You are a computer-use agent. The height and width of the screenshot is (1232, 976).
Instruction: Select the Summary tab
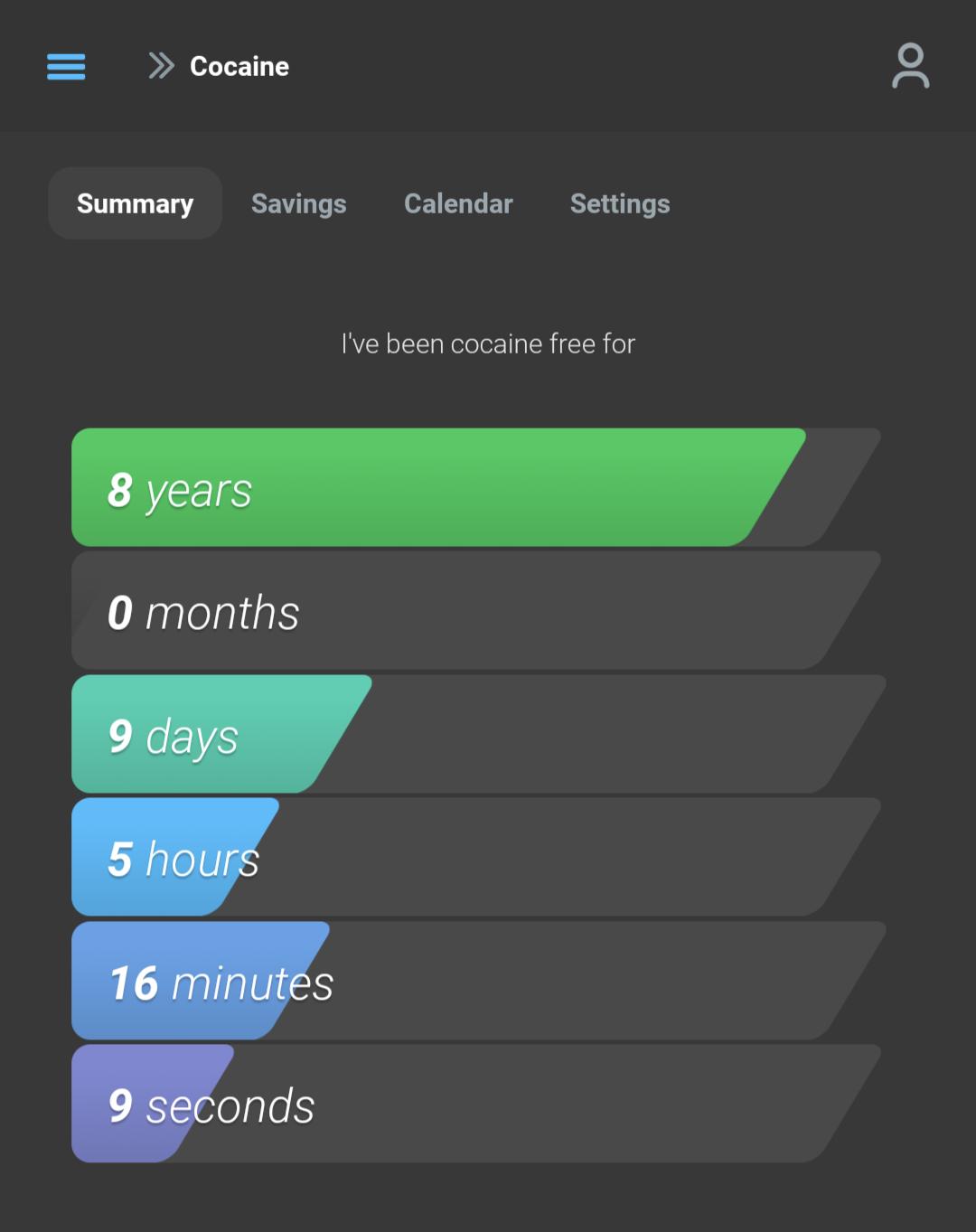pyautogui.click(x=135, y=203)
